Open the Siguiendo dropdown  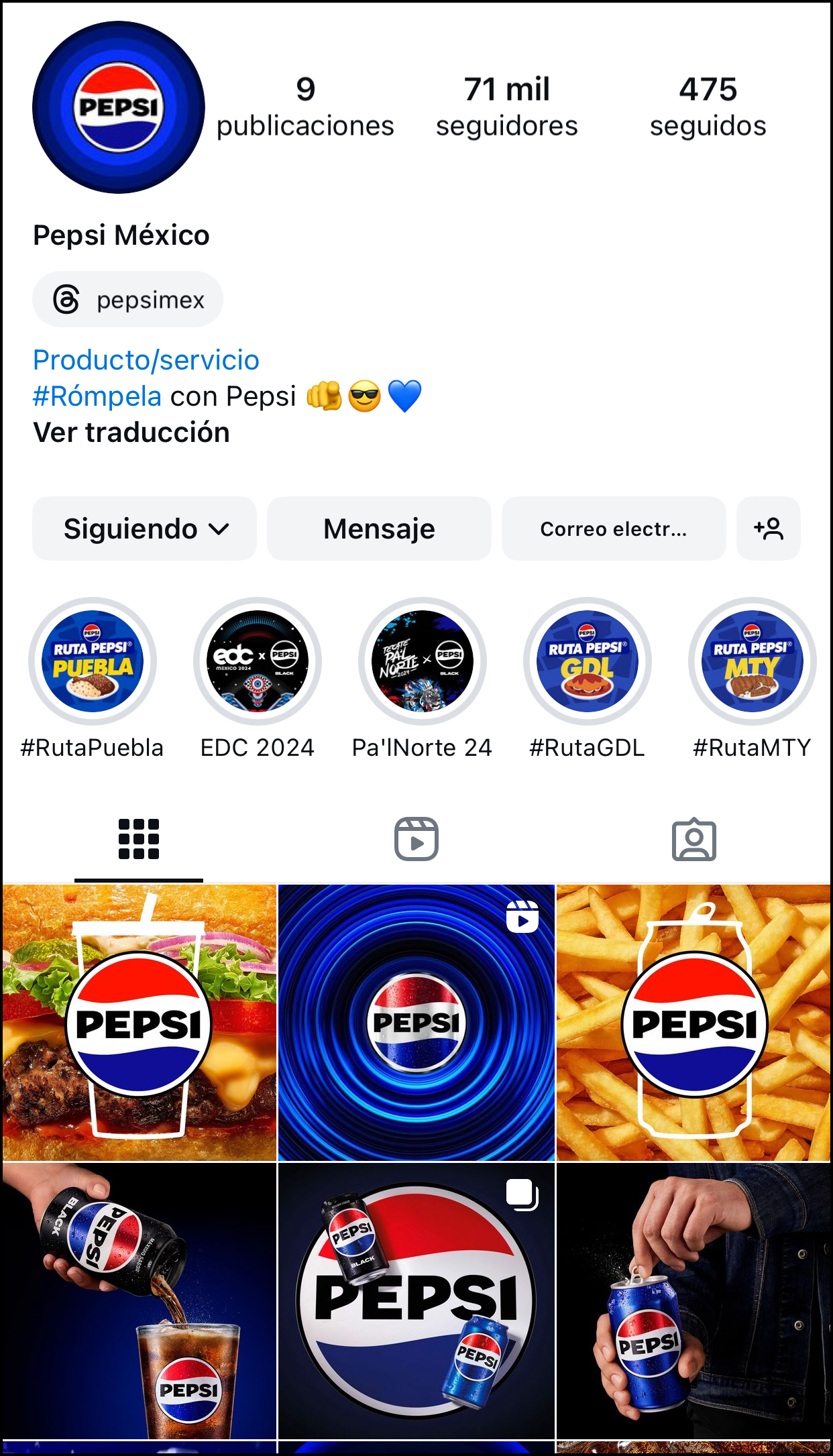point(144,528)
